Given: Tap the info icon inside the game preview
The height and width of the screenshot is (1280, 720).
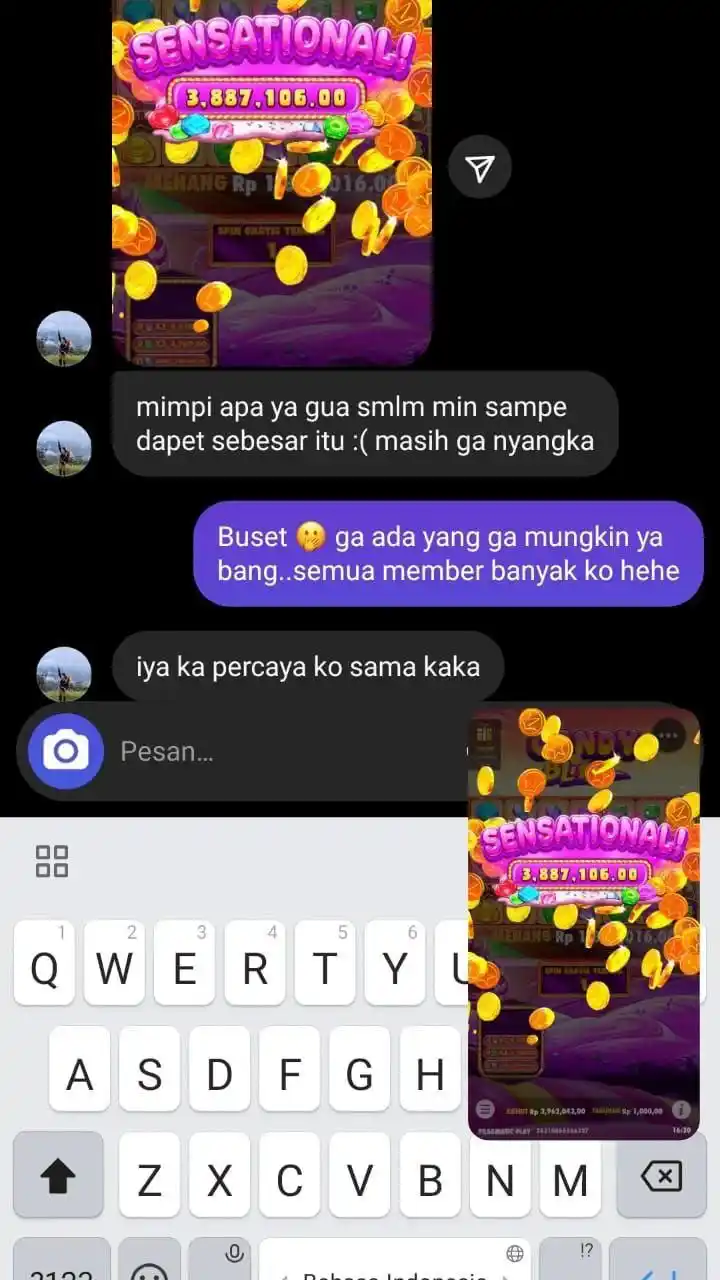Looking at the screenshot, I should (680, 1107).
